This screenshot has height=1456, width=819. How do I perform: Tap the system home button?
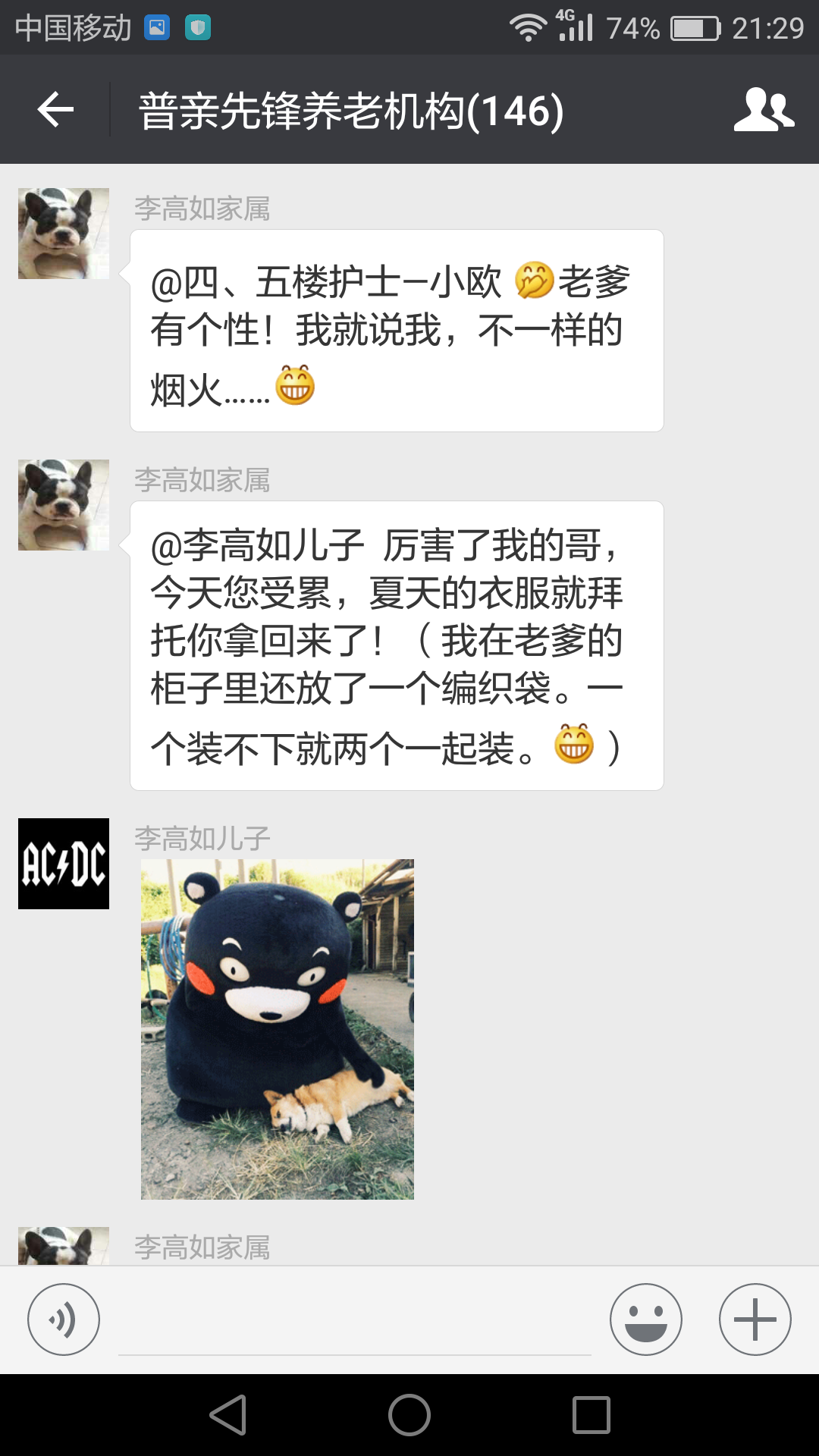[409, 1415]
